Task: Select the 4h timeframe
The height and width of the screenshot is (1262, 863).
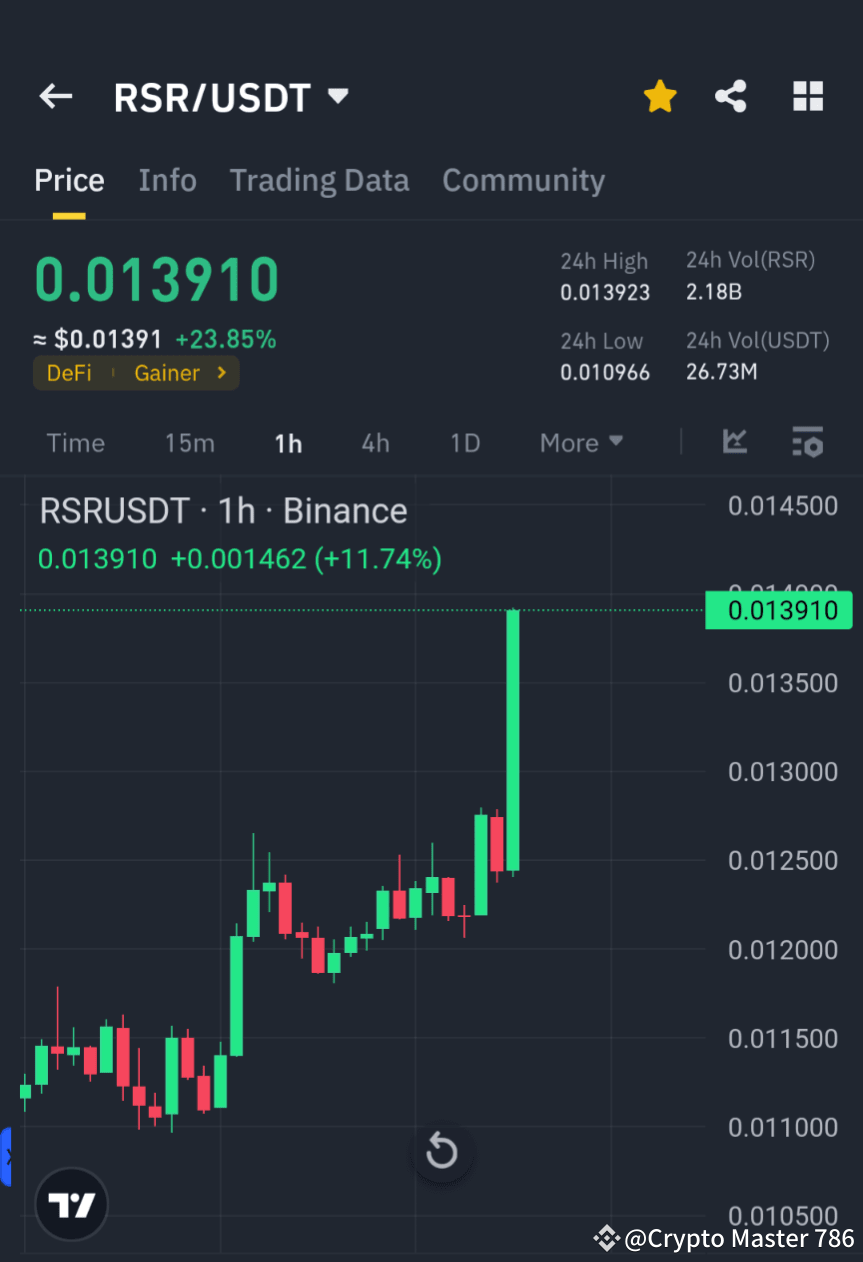Action: (375, 442)
